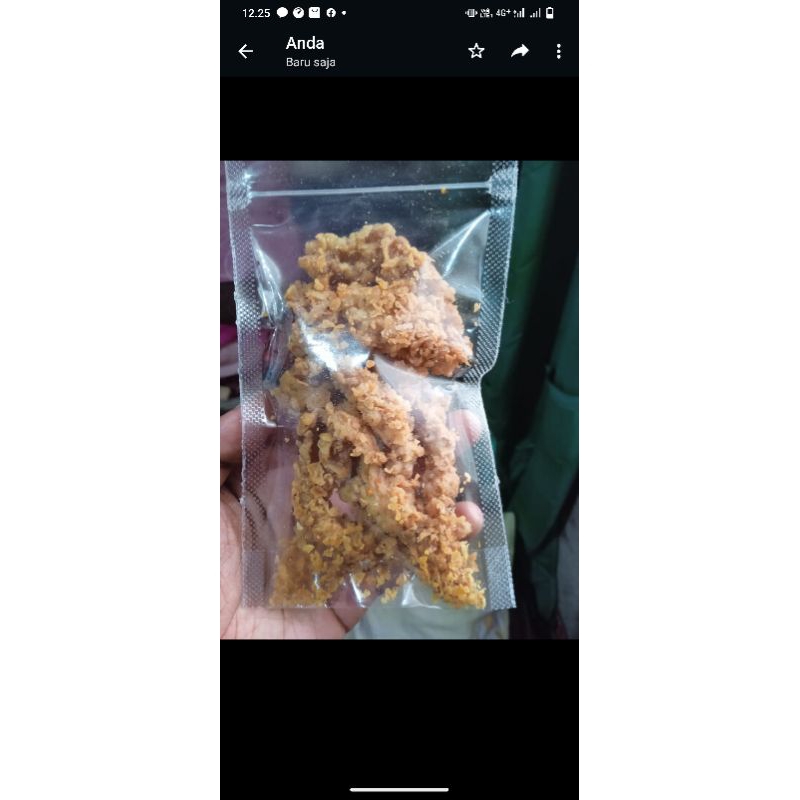Open the three-dot overflow menu

point(558,51)
